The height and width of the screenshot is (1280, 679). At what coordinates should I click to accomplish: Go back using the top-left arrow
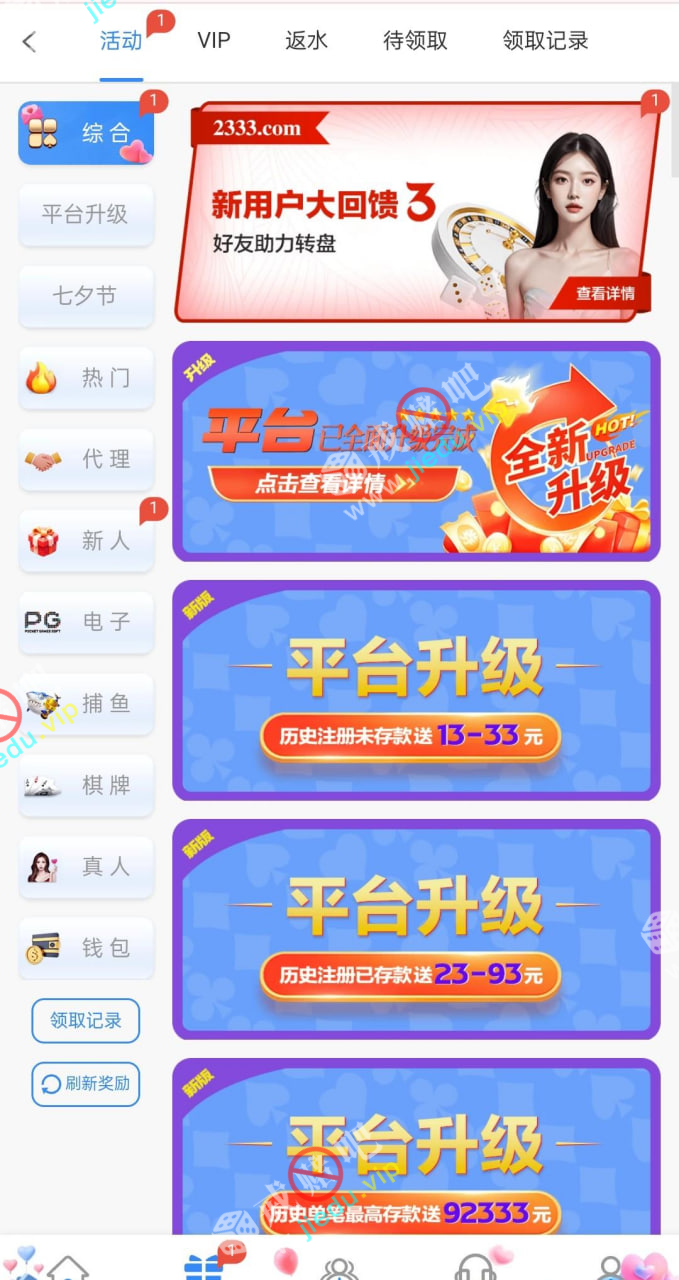(29, 41)
